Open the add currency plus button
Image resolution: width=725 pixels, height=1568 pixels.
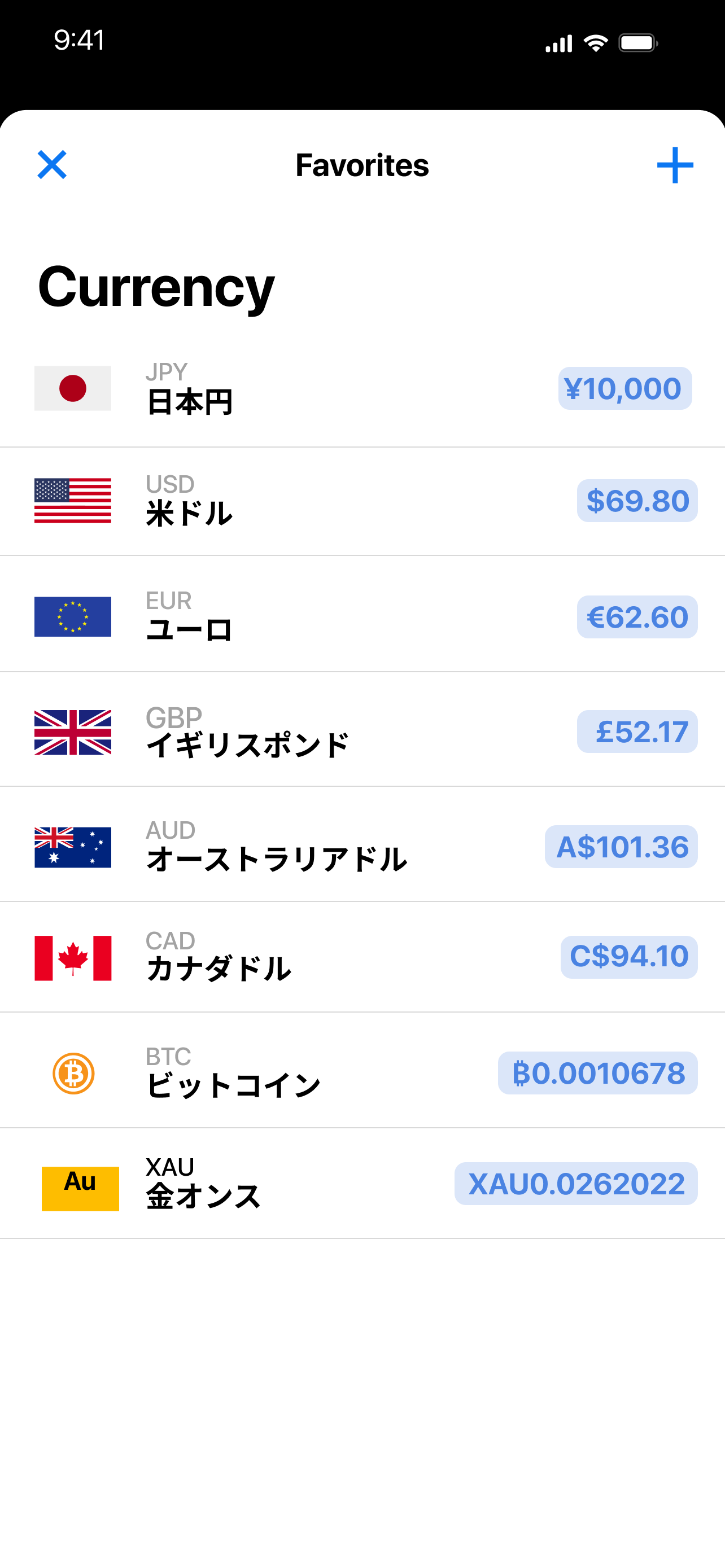(675, 165)
